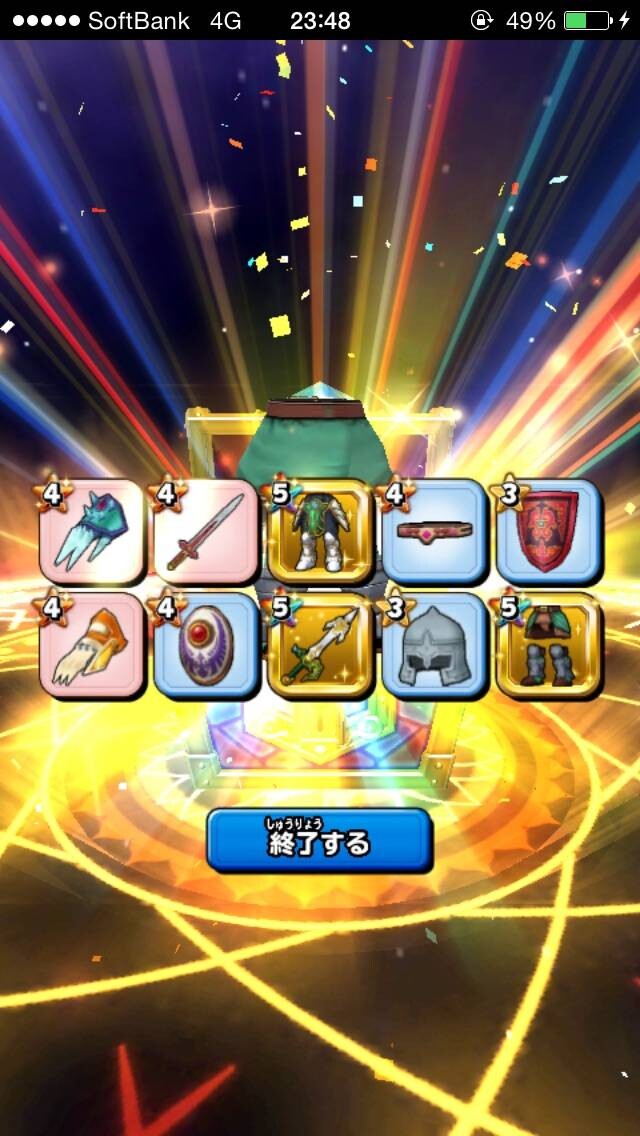Image resolution: width=640 pixels, height=1136 pixels.
Task: Select the 4-star long sword item
Action: pos(207,531)
